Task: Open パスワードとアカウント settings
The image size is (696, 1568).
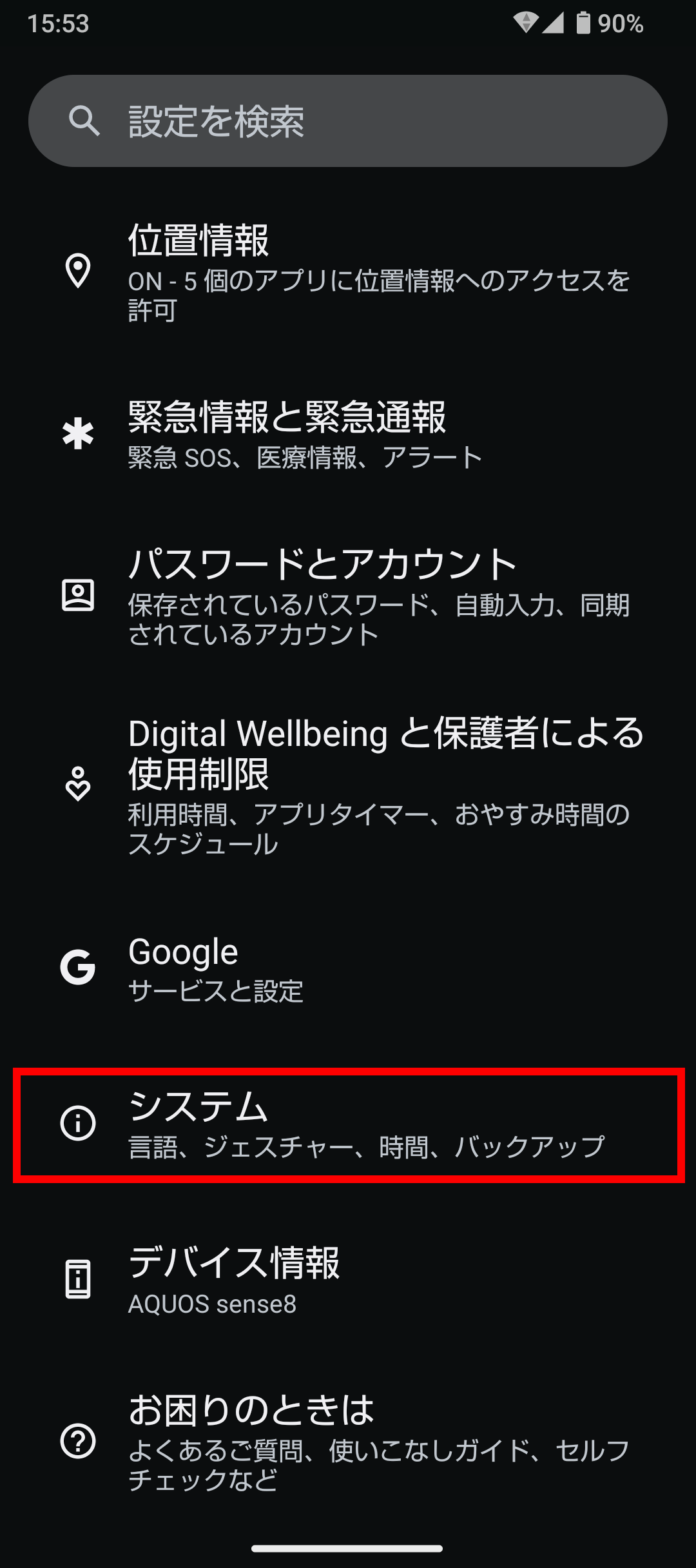Action: [x=348, y=594]
